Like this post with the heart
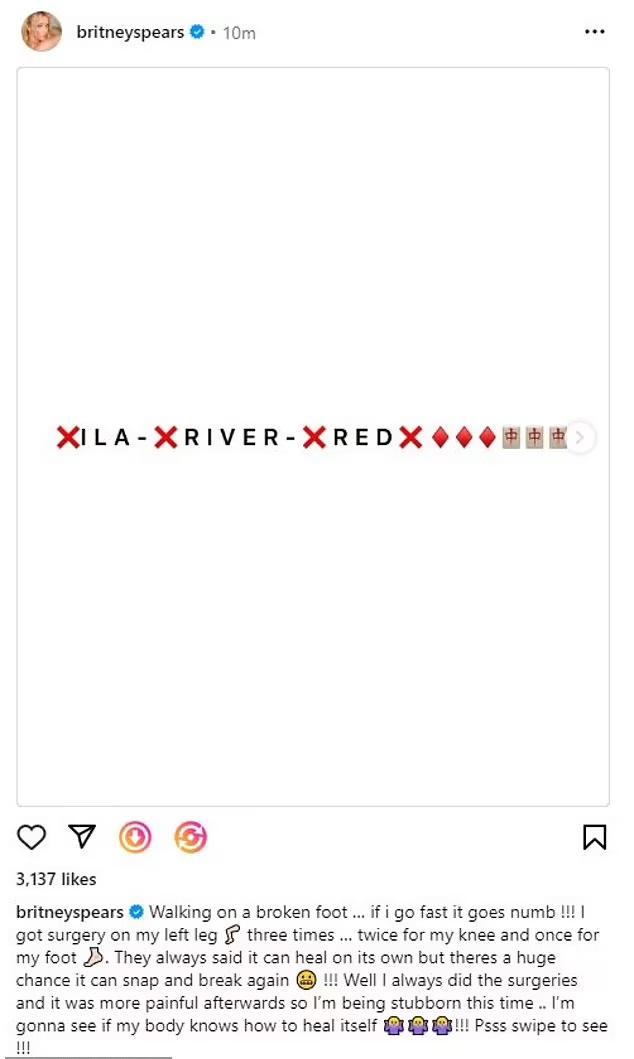 [x=32, y=837]
